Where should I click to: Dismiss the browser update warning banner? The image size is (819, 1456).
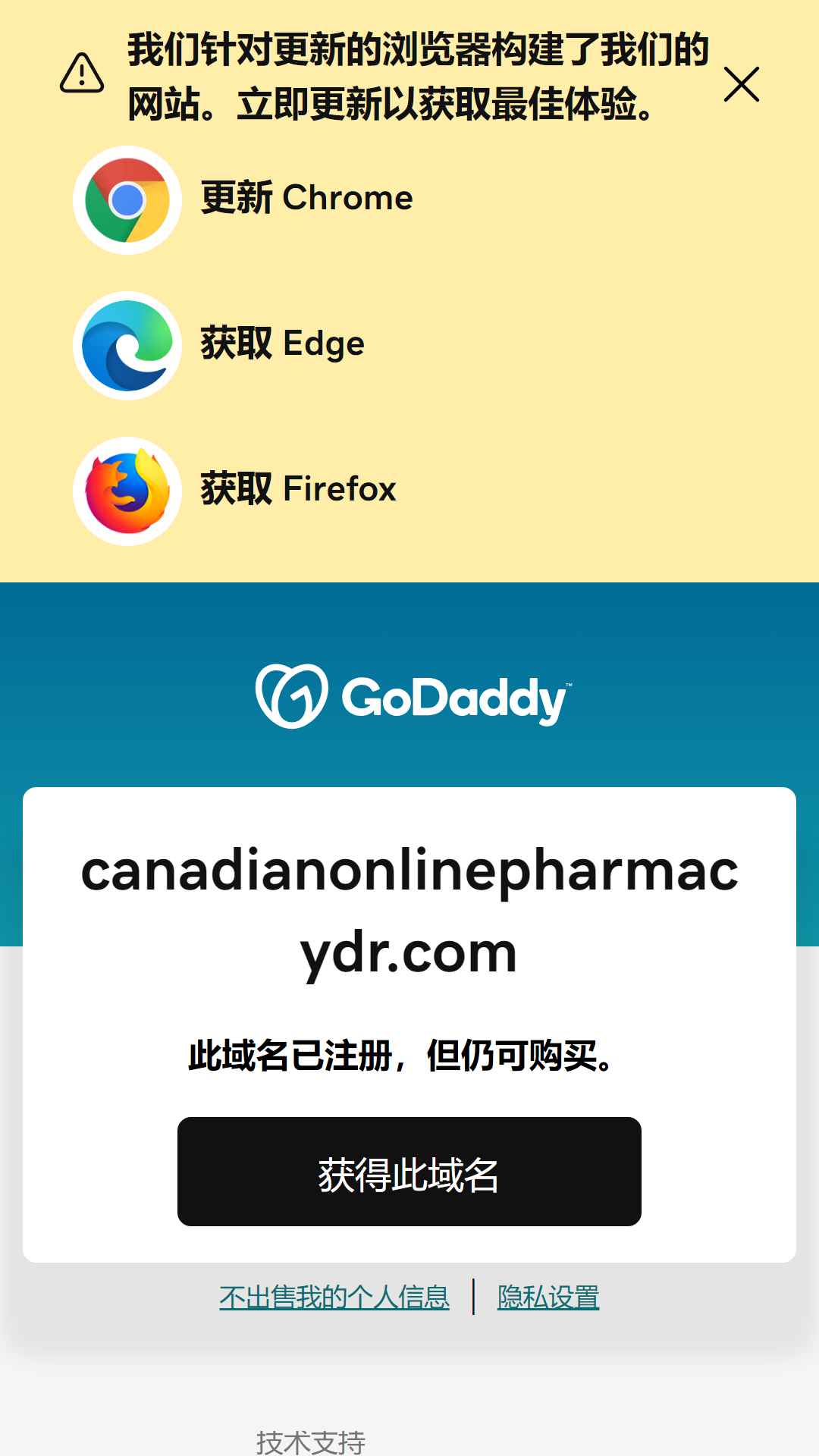[x=741, y=84]
